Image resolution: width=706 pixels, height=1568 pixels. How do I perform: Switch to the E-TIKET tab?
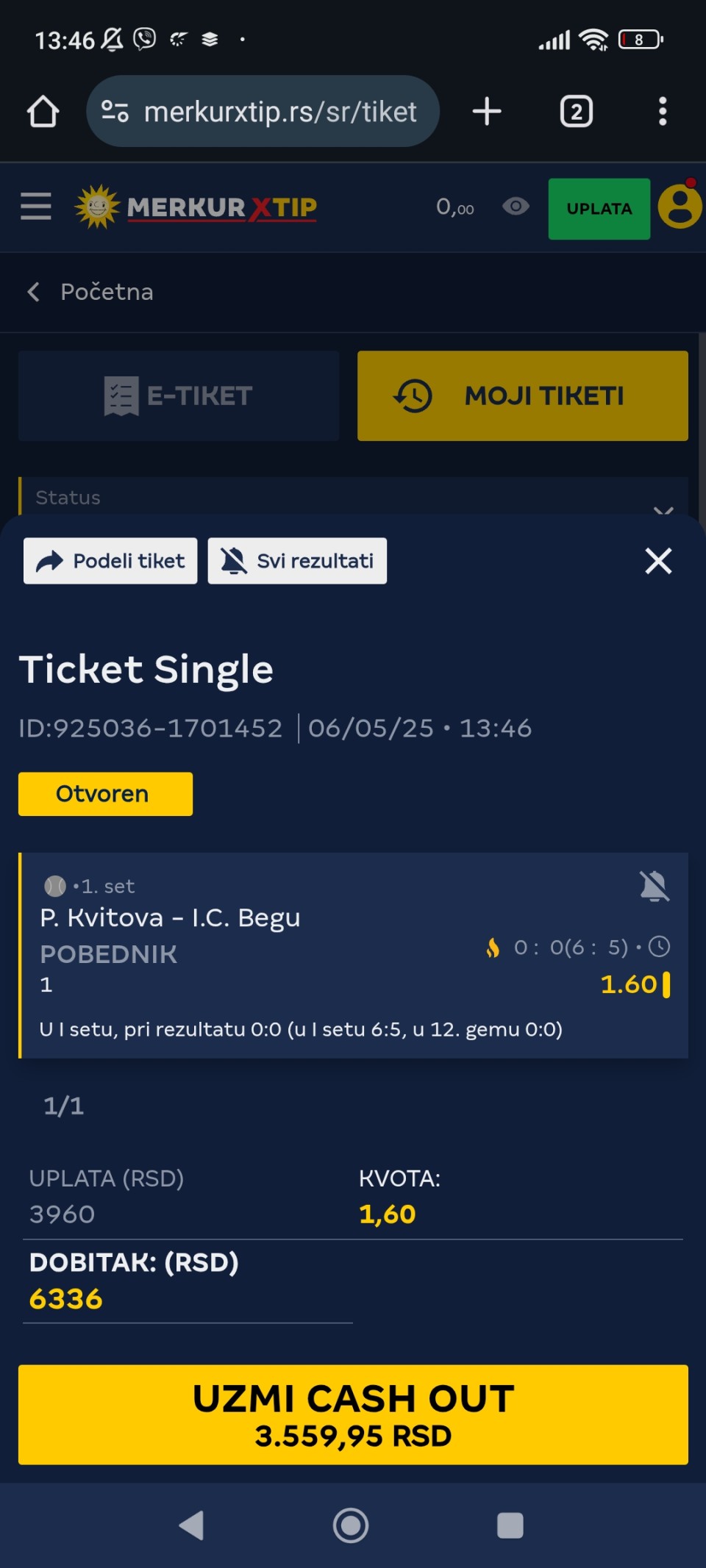point(179,395)
